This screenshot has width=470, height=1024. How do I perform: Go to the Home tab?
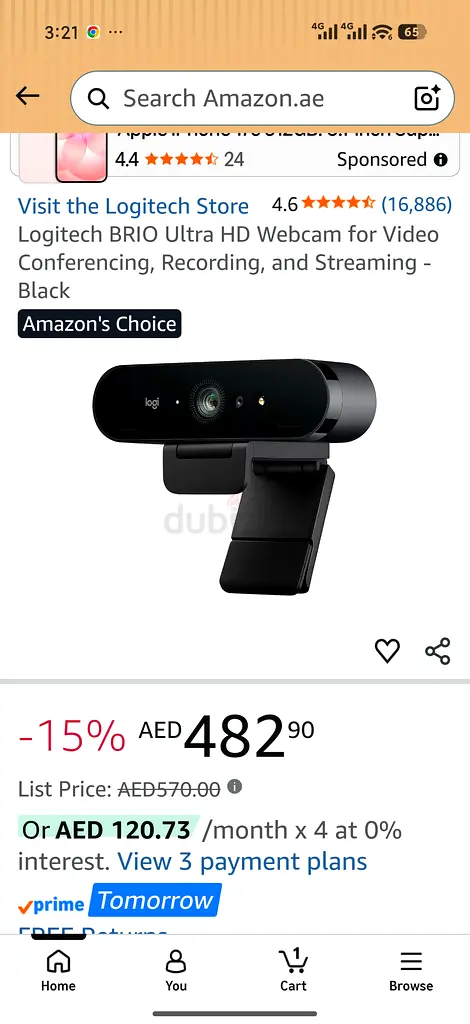(58, 970)
